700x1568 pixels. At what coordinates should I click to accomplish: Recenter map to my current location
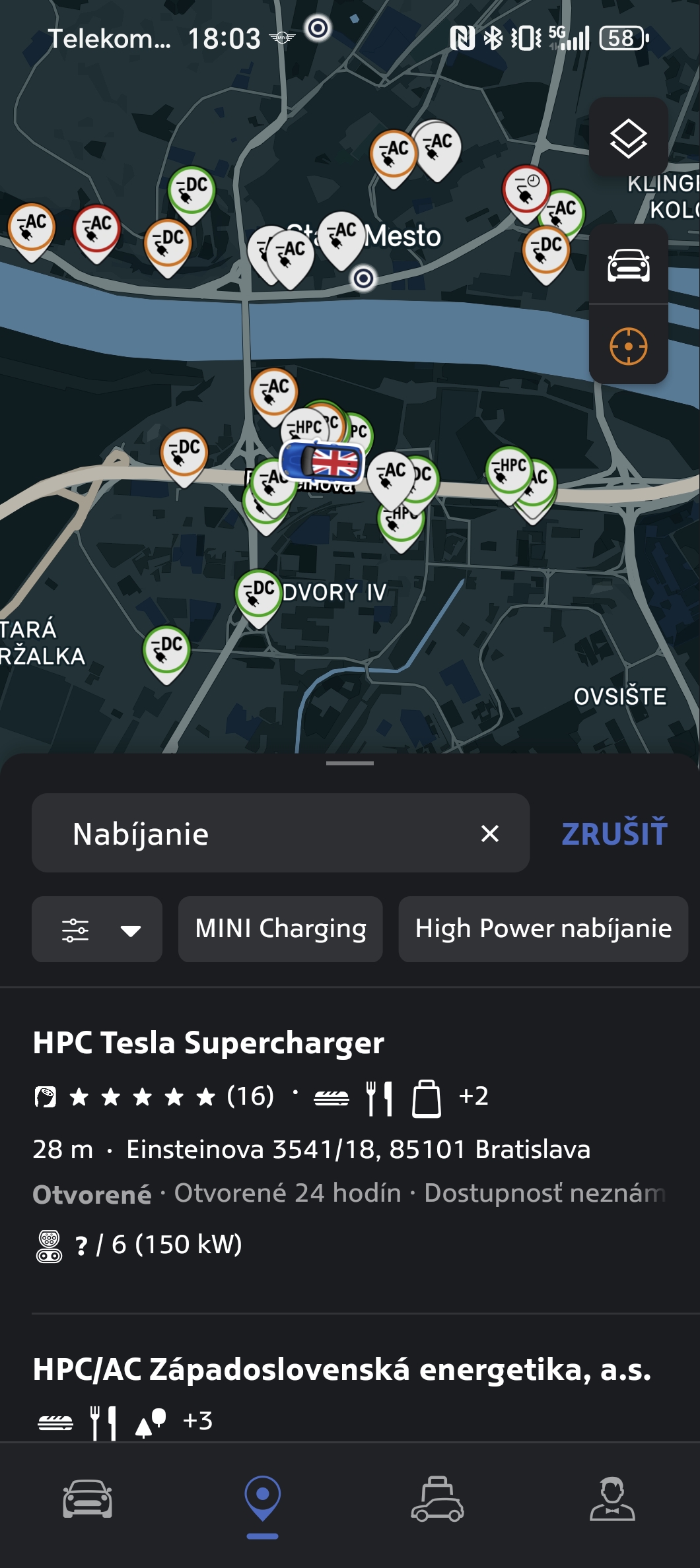click(x=628, y=345)
